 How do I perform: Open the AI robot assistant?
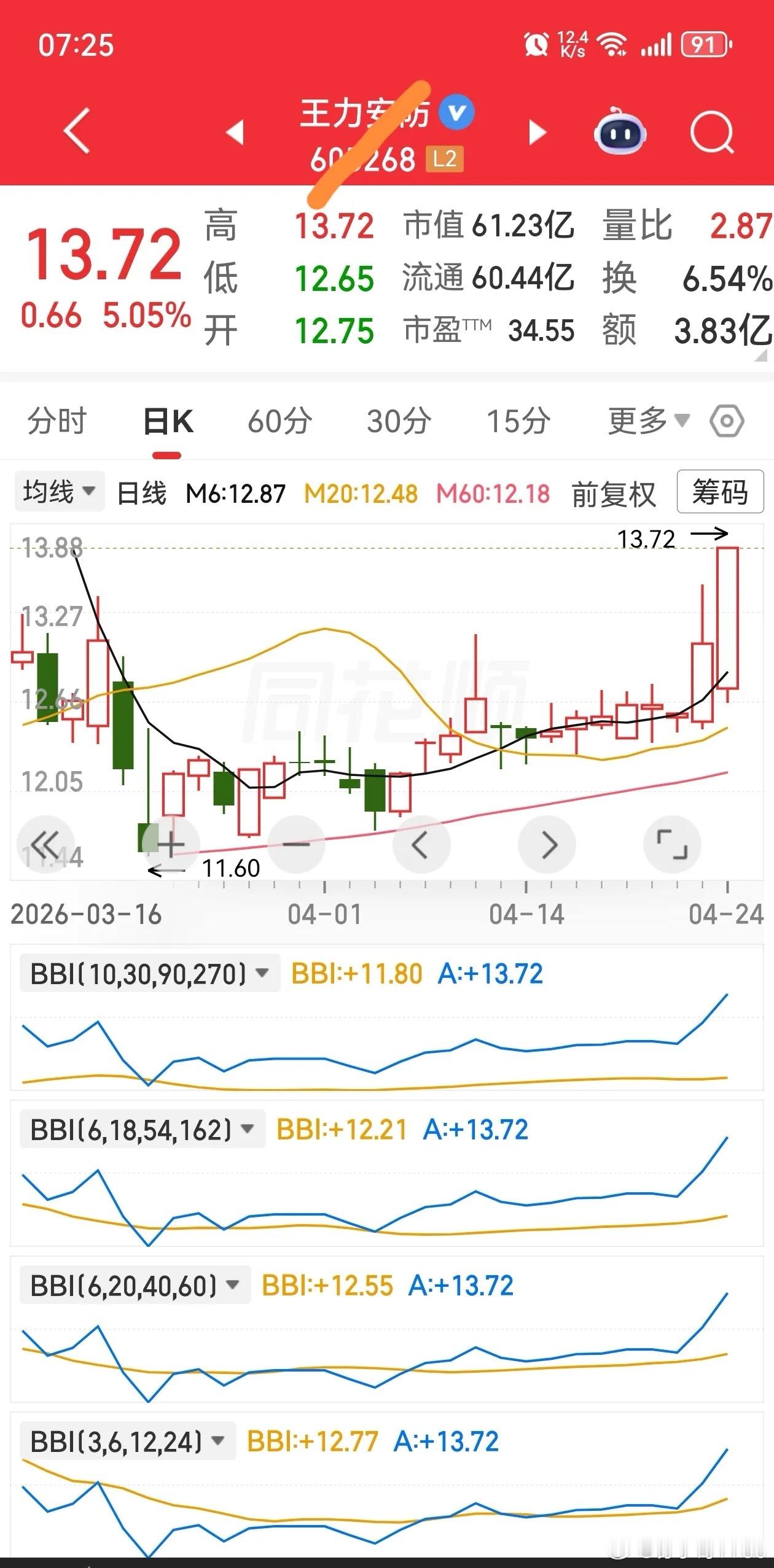tap(620, 131)
